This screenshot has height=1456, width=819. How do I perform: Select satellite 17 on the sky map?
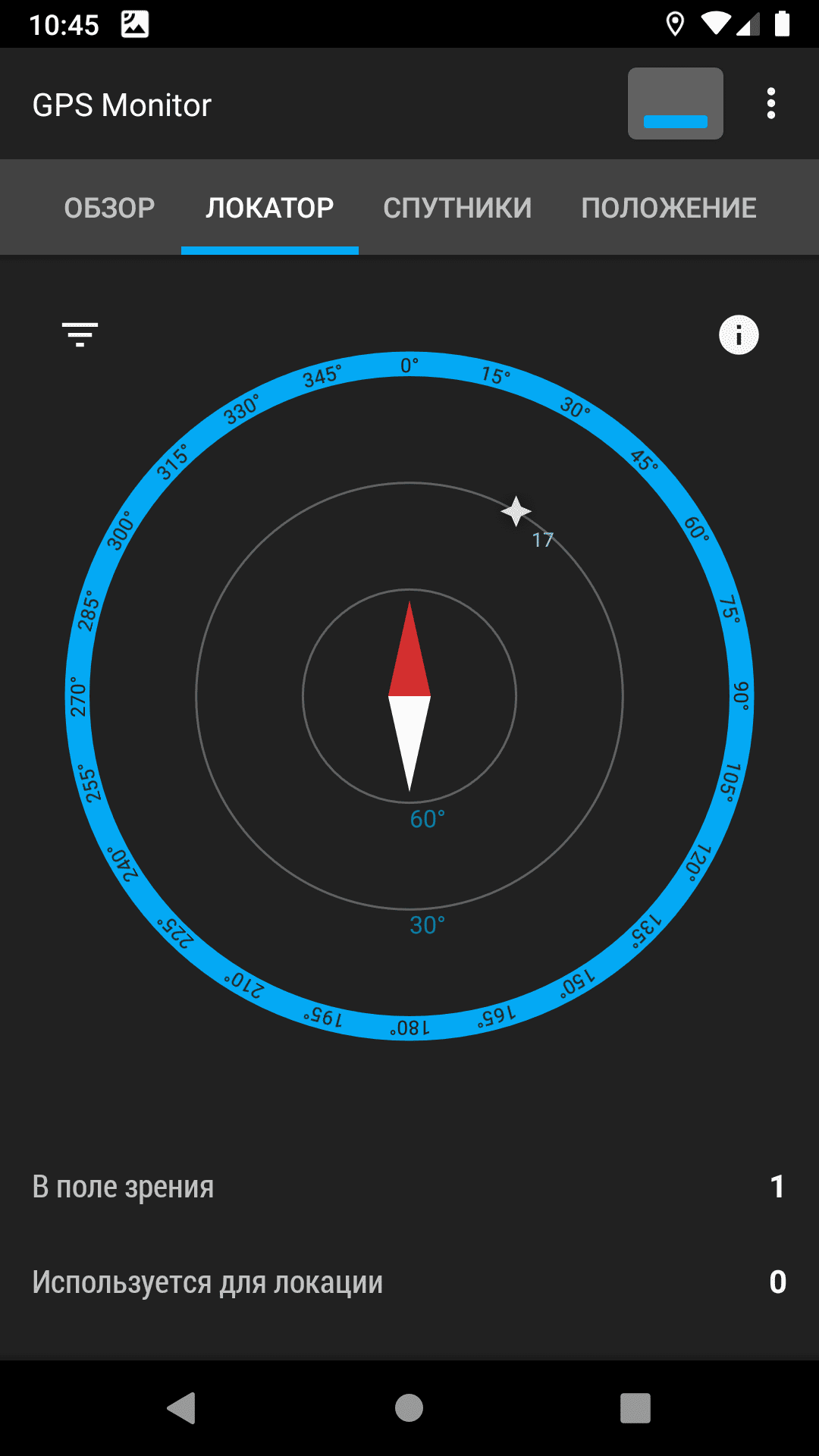coord(516,512)
